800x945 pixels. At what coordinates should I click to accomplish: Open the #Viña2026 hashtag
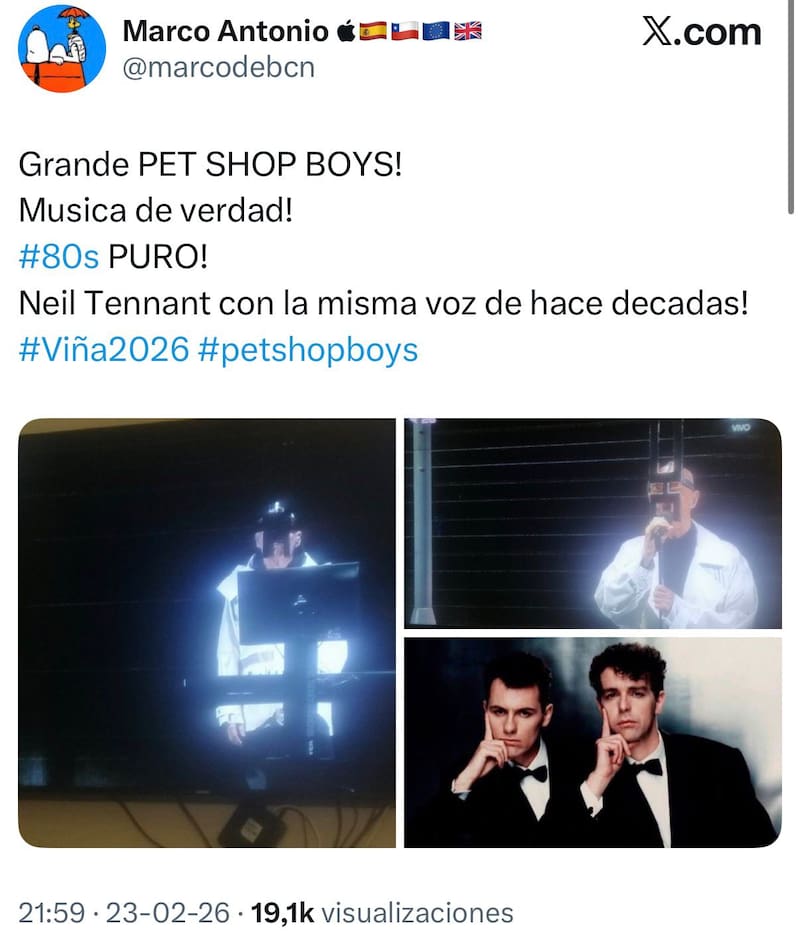(103, 350)
